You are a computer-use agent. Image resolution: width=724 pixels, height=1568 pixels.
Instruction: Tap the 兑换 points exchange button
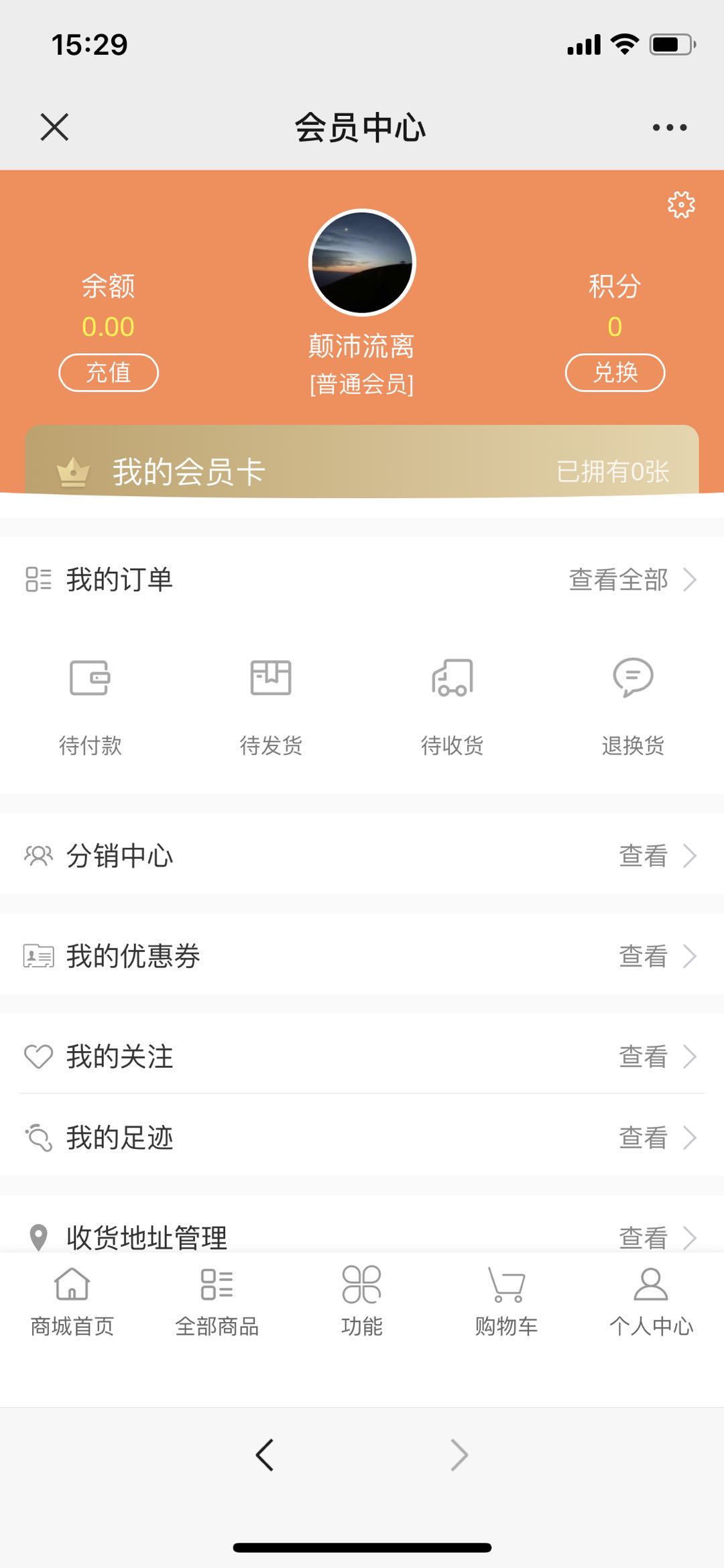[x=615, y=373]
